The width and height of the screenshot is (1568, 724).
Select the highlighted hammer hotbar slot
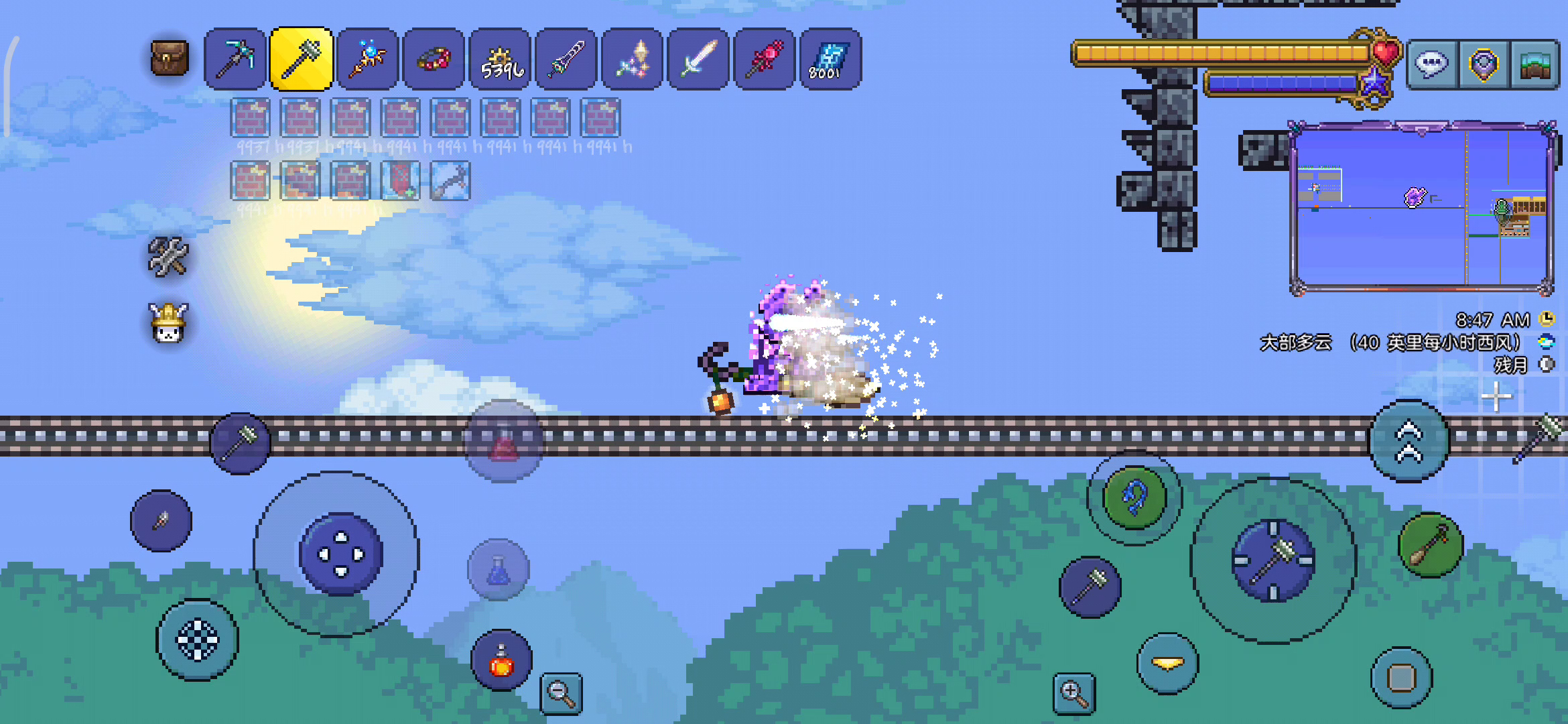pos(302,59)
